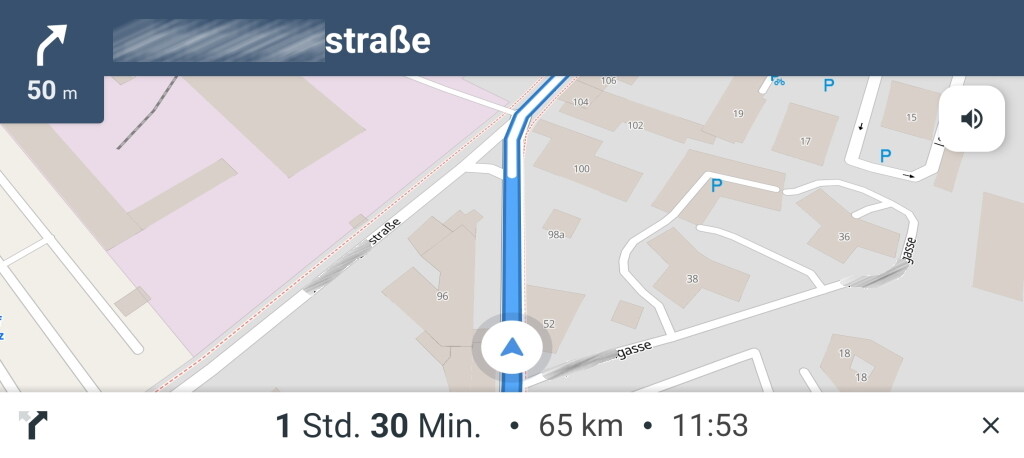Screen dimensions: 1024x458
Task: Recenter map on the blue position arrow
Action: pos(512,348)
